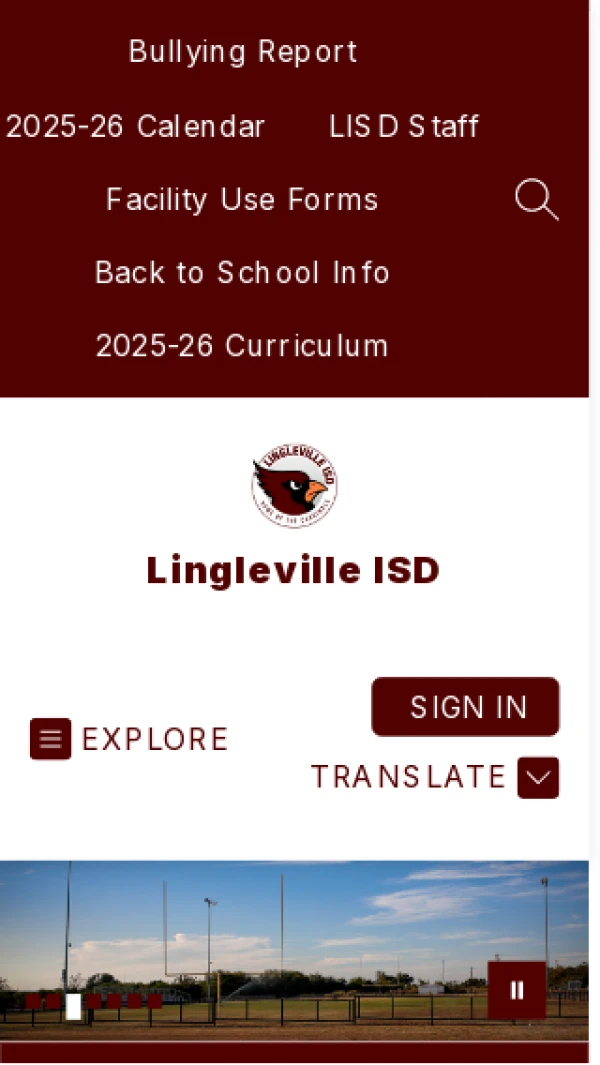
Task: Go to Lingleville ISD home via site title
Action: [293, 571]
